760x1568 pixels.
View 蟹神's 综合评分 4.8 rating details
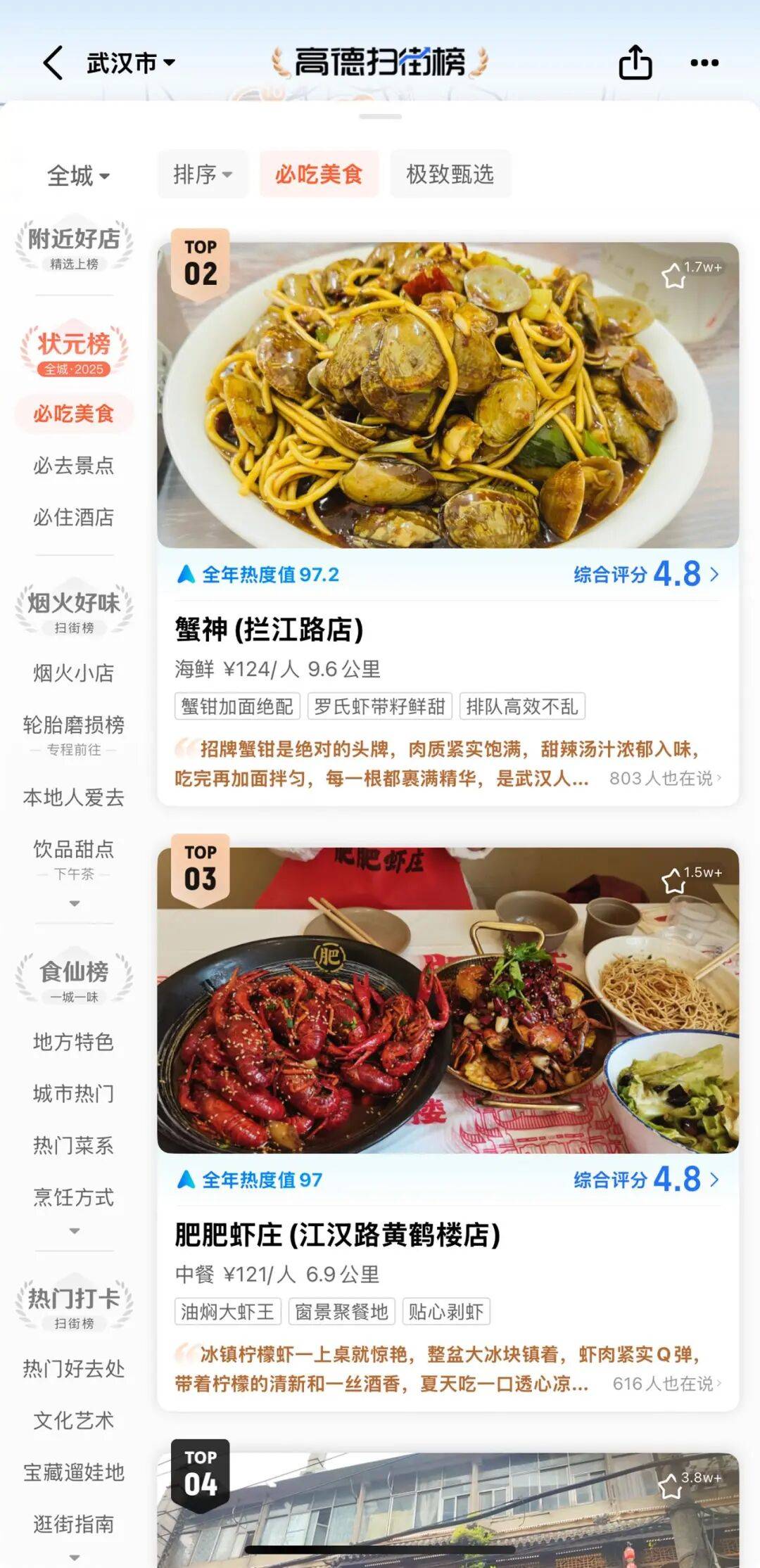click(646, 574)
